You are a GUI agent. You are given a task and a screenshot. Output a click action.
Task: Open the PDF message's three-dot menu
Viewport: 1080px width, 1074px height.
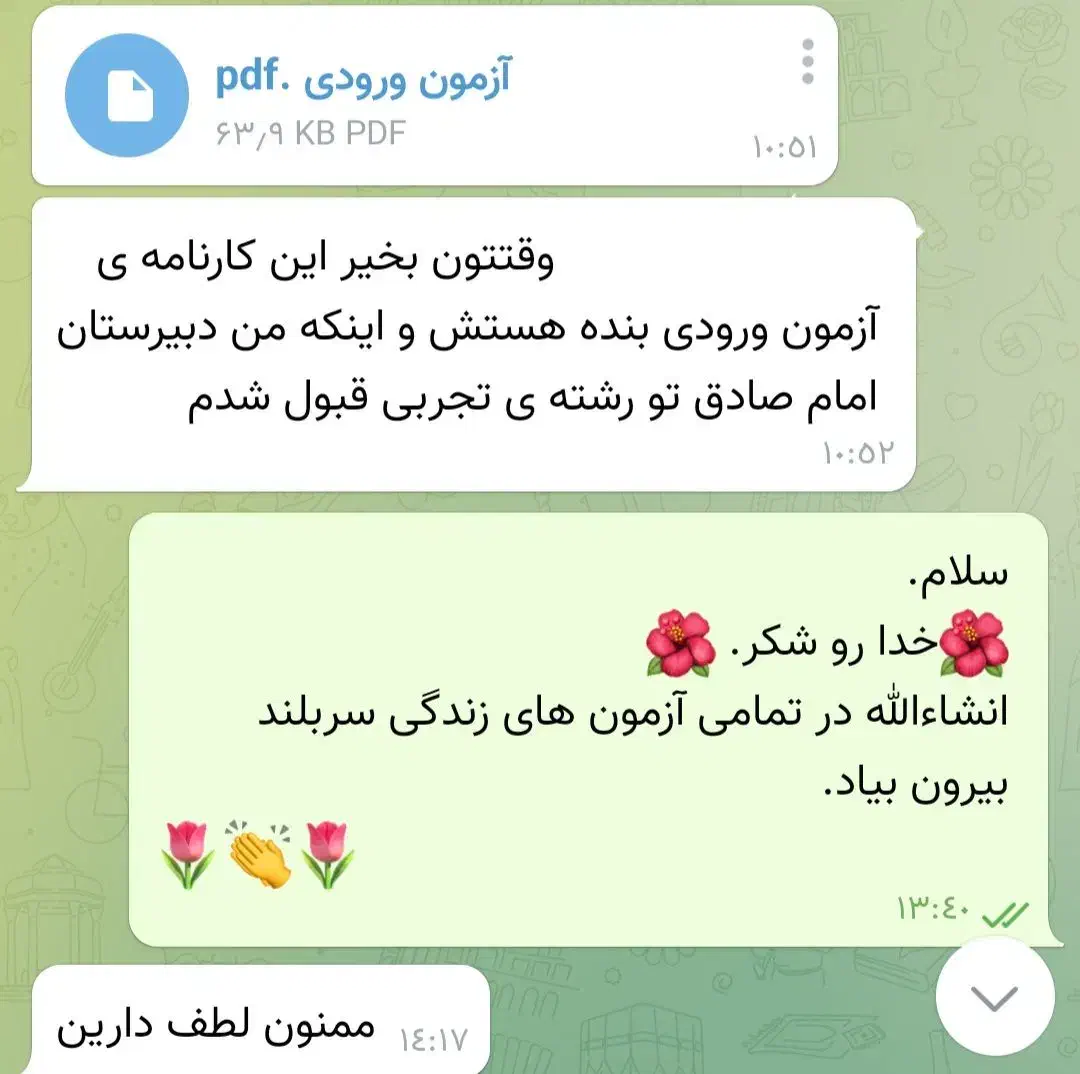[808, 62]
